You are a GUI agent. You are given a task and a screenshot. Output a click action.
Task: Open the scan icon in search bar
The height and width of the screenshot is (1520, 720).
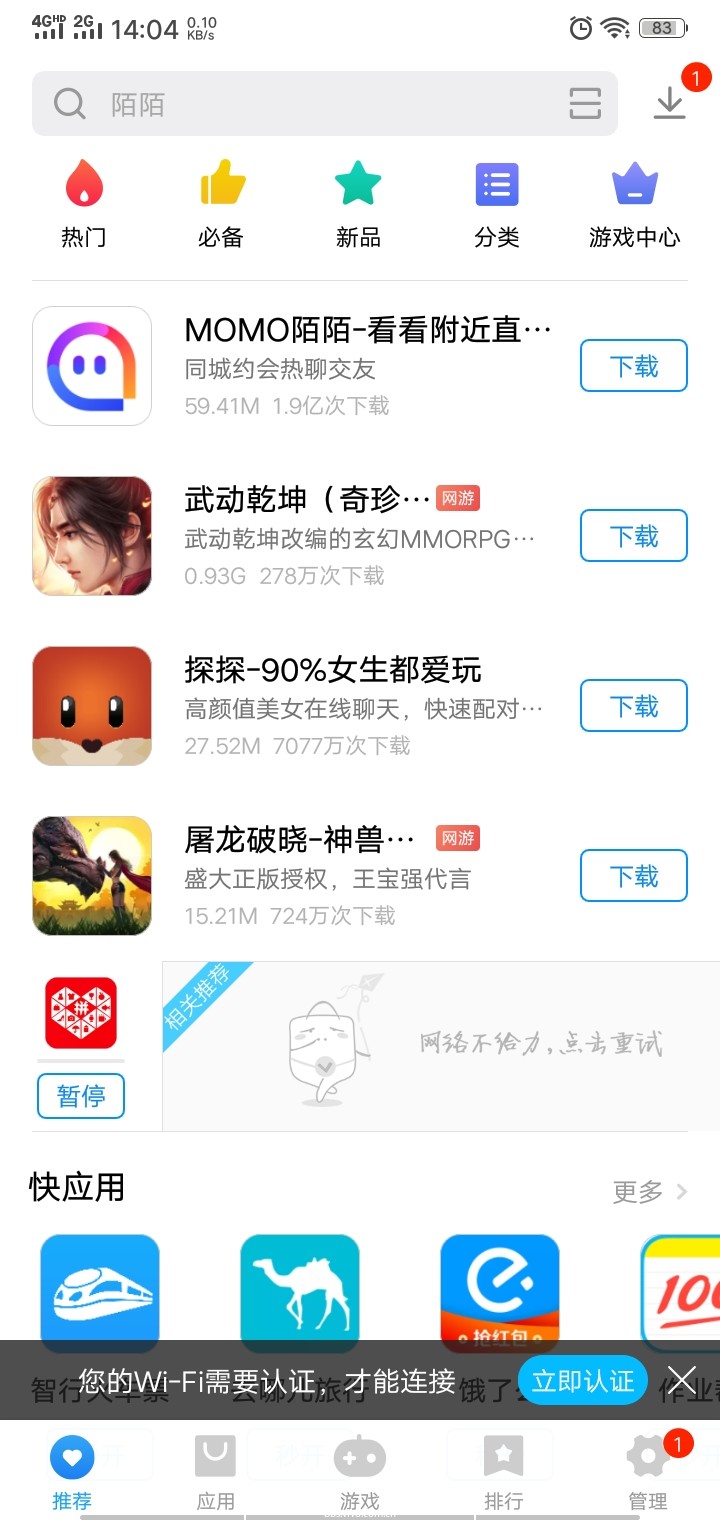click(x=585, y=104)
